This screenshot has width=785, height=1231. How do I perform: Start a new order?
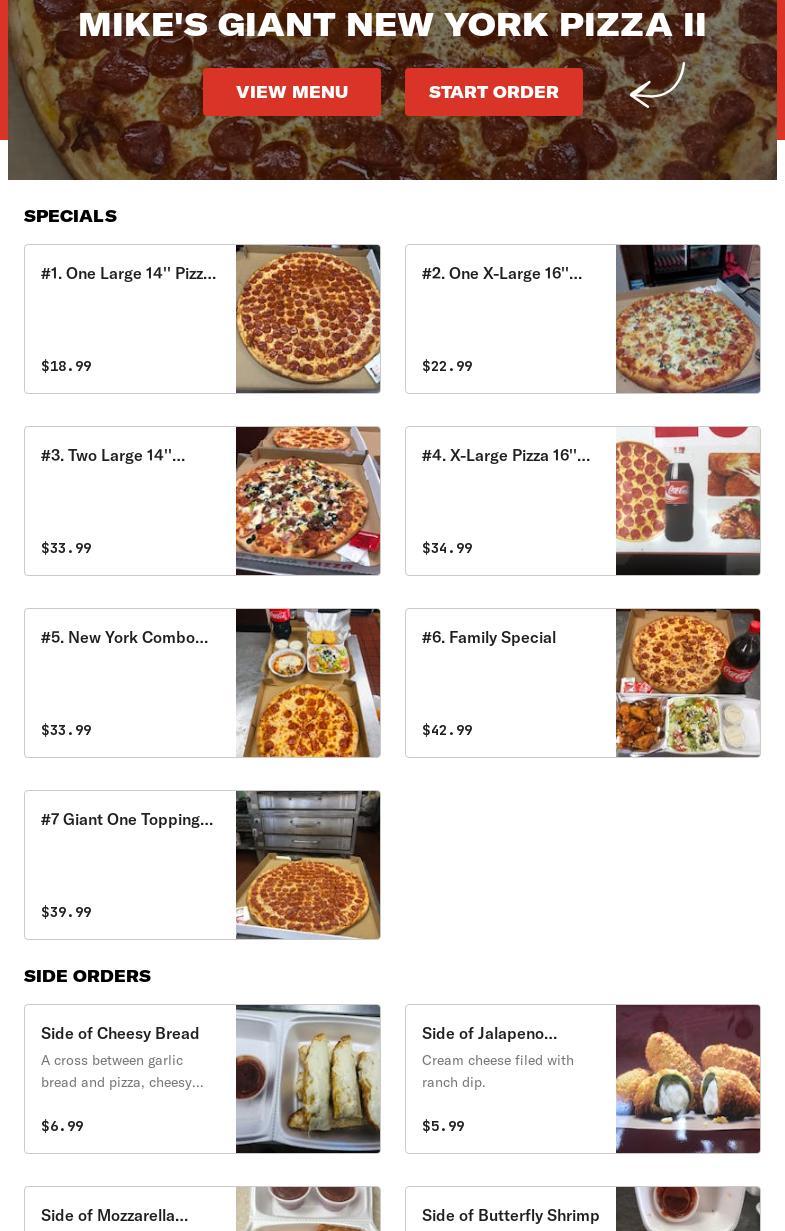493,92
